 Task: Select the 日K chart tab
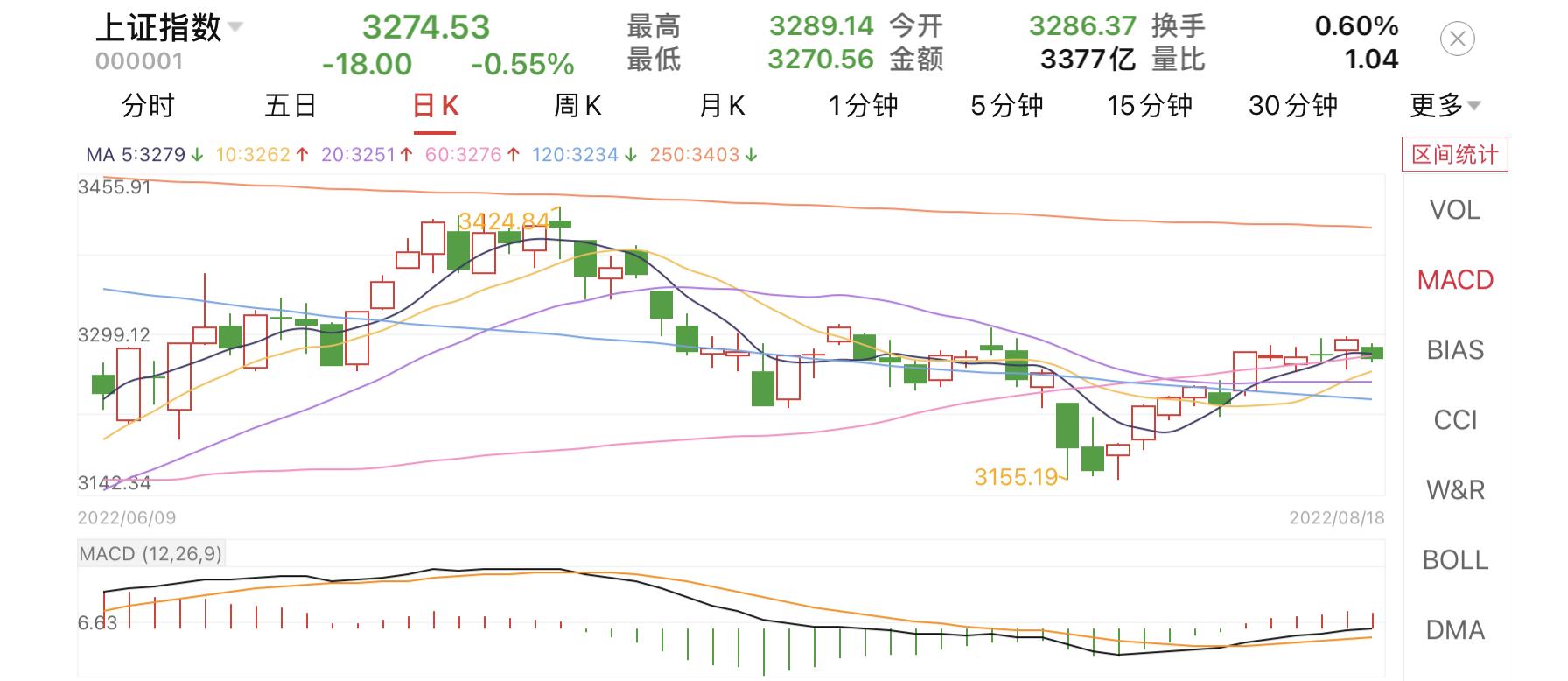(436, 106)
